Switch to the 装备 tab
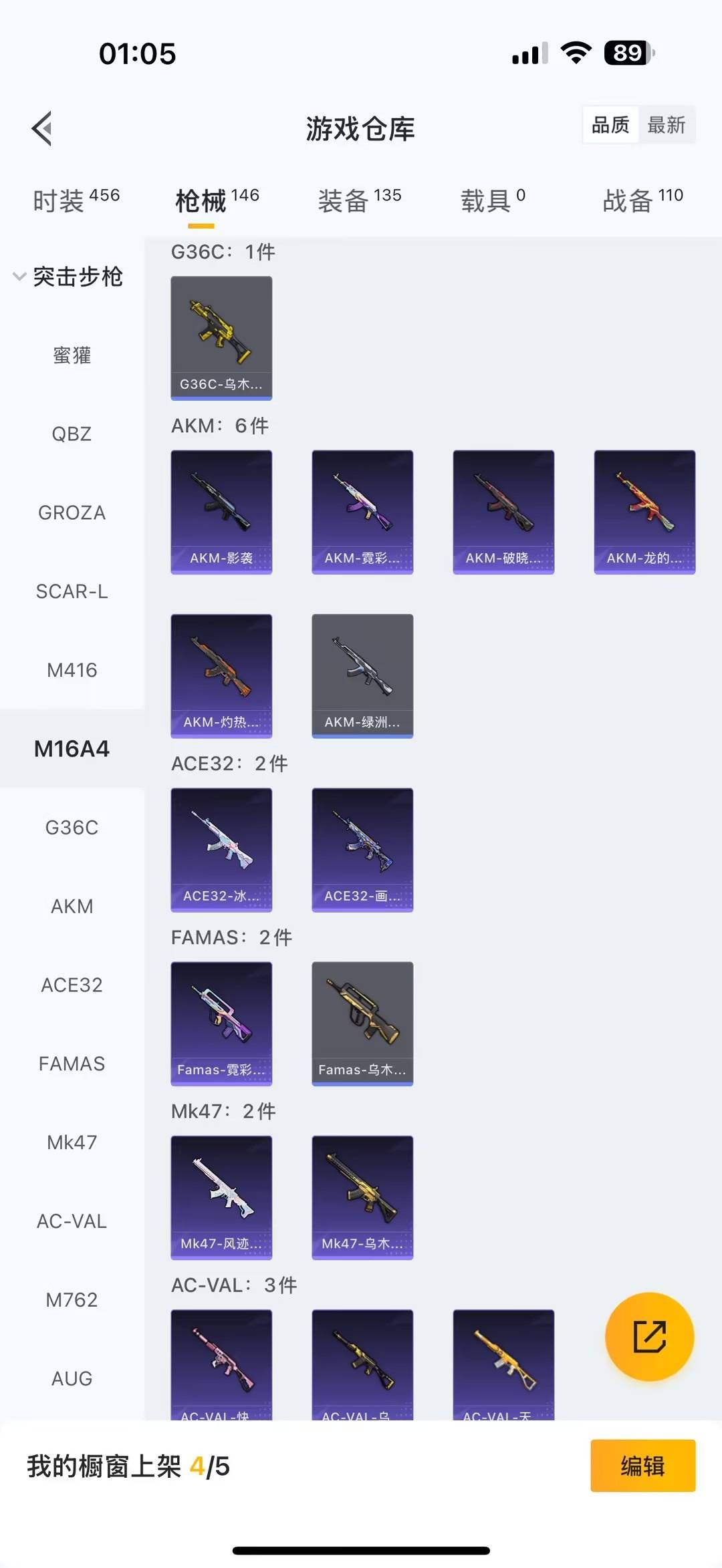Screen dimensions: 722x1568 pyautogui.click(x=359, y=200)
